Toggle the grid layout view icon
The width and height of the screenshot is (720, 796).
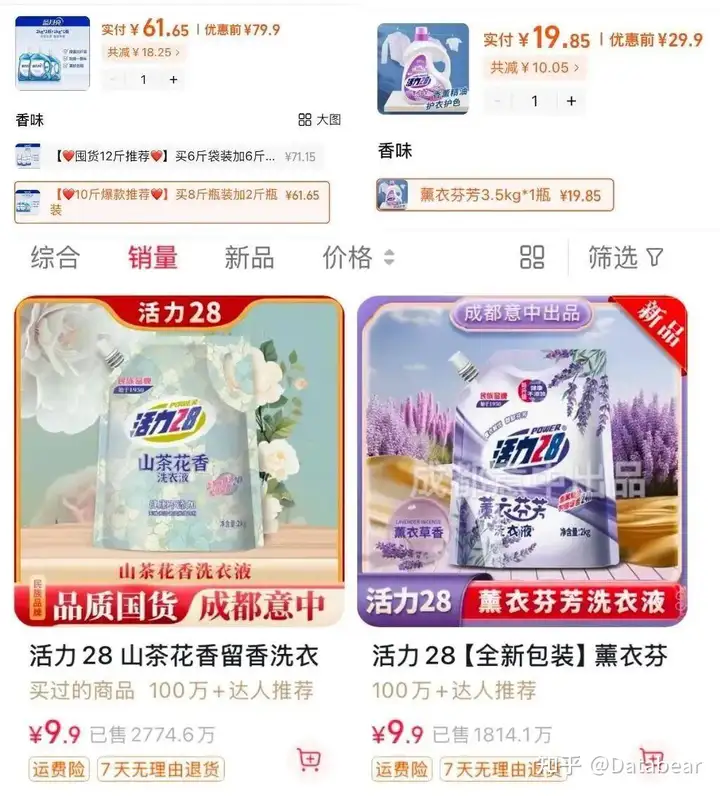click(532, 257)
